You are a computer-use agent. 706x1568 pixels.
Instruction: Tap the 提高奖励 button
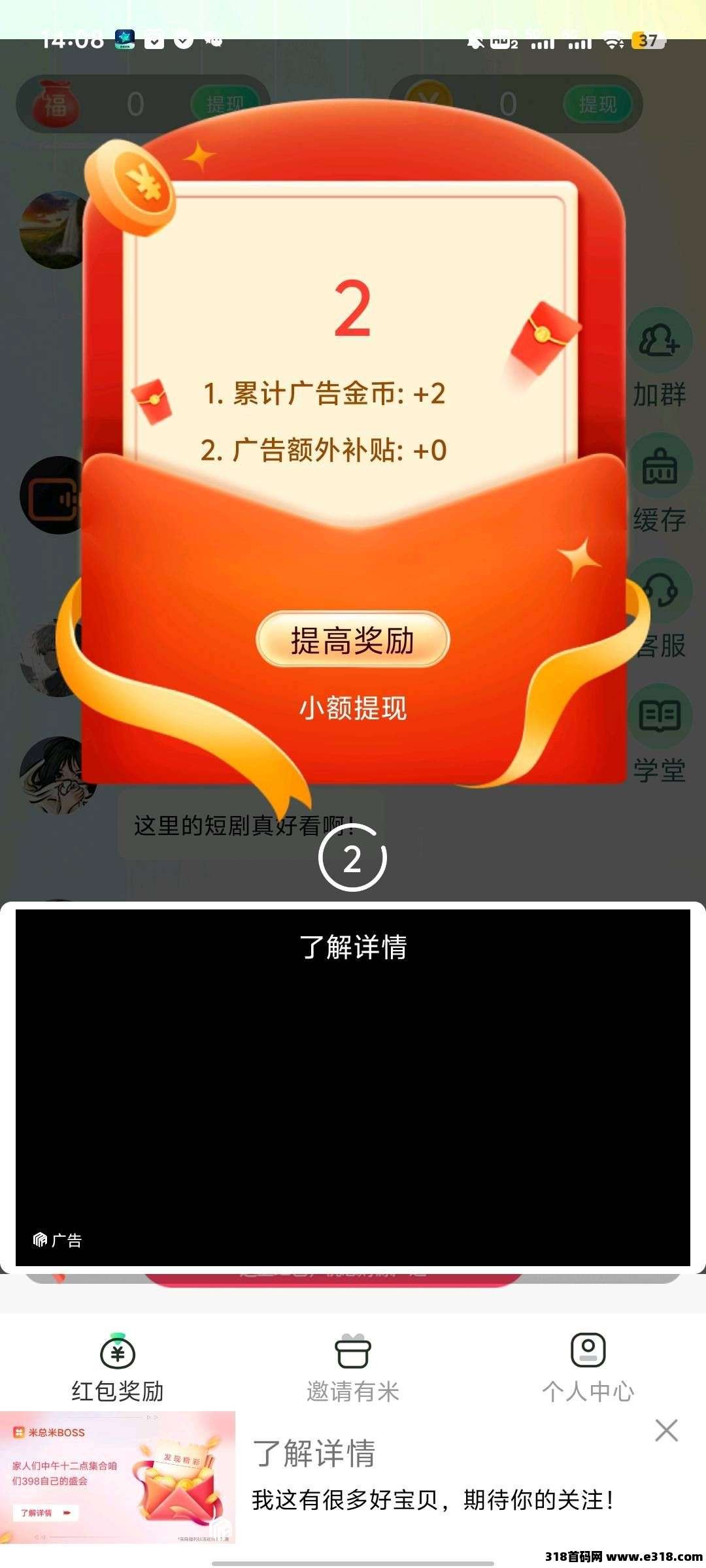coord(352,640)
